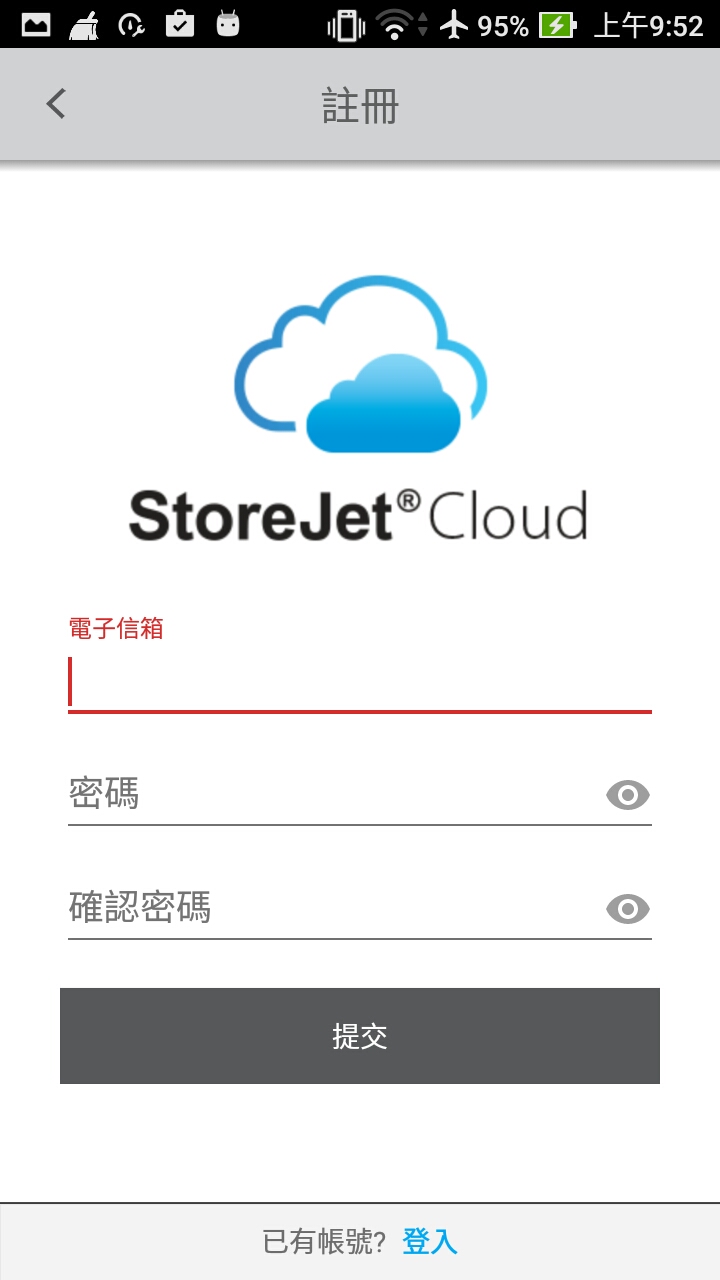
Task: Submit registration with 提交 button
Action: pos(360,1036)
